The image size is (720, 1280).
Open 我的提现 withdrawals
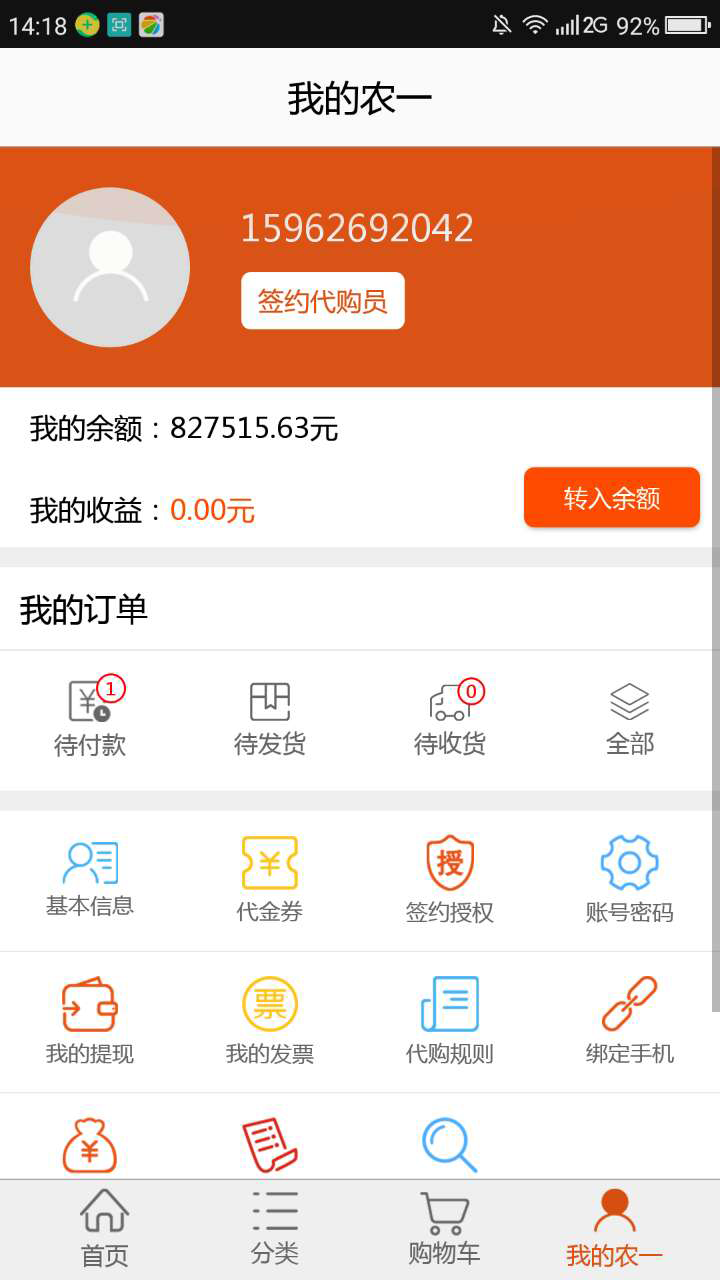[x=90, y=1021]
